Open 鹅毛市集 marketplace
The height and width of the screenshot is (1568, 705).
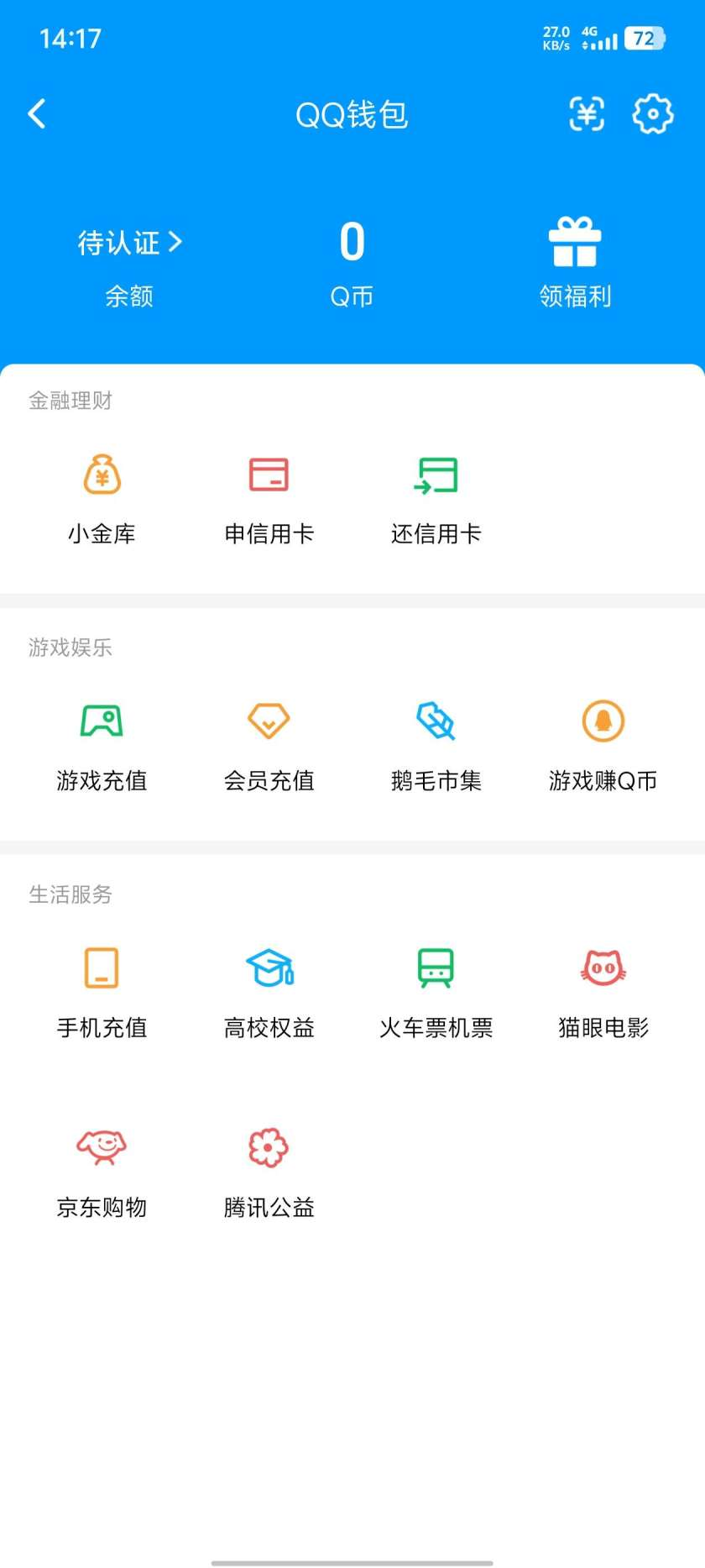(x=436, y=743)
